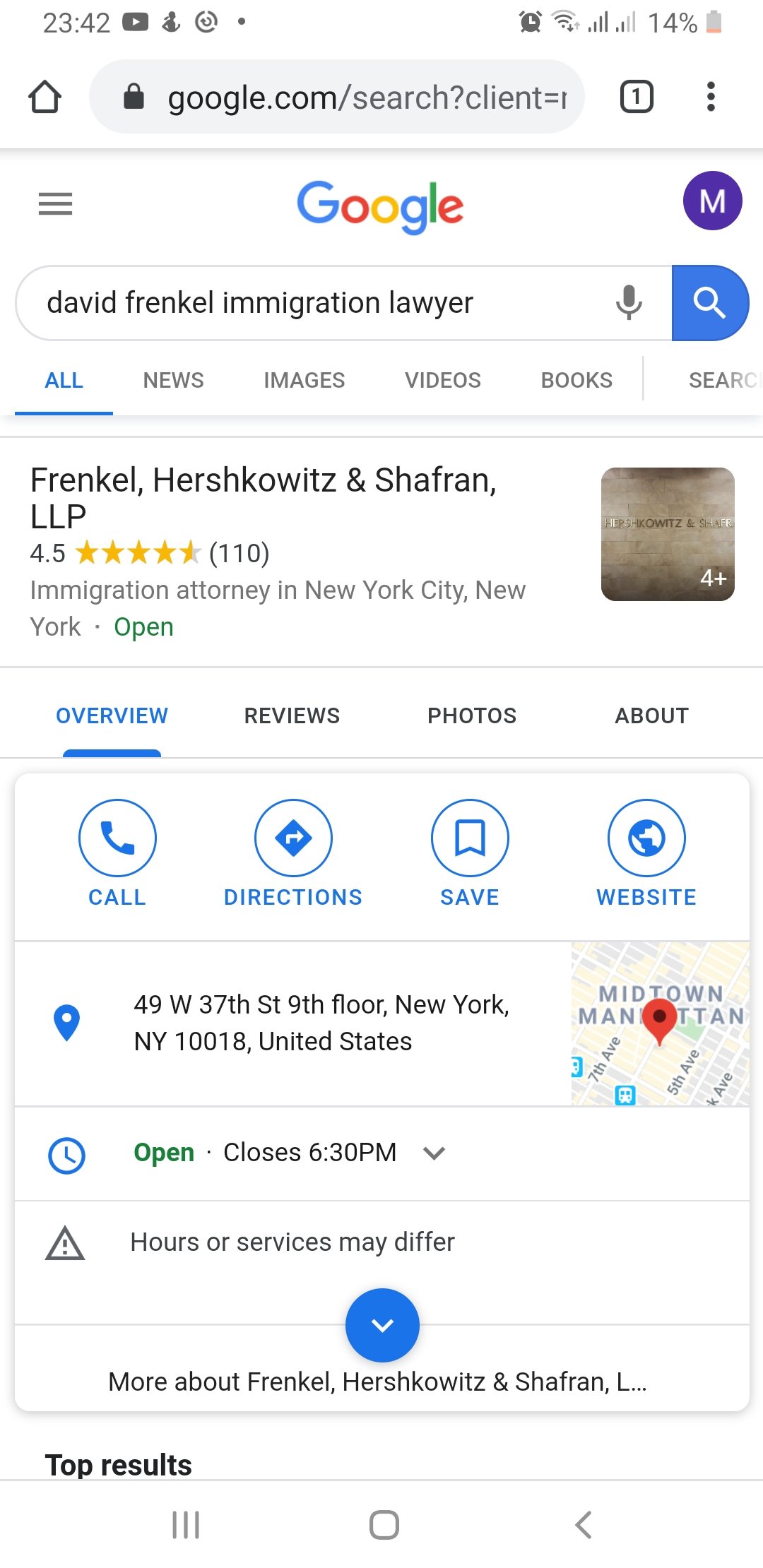Open the account avatar M

click(x=712, y=201)
